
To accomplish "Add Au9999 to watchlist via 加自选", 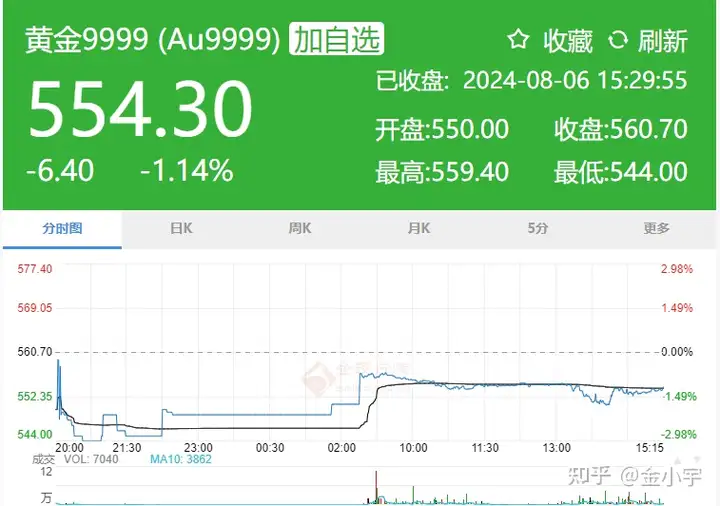I will coord(336,39).
